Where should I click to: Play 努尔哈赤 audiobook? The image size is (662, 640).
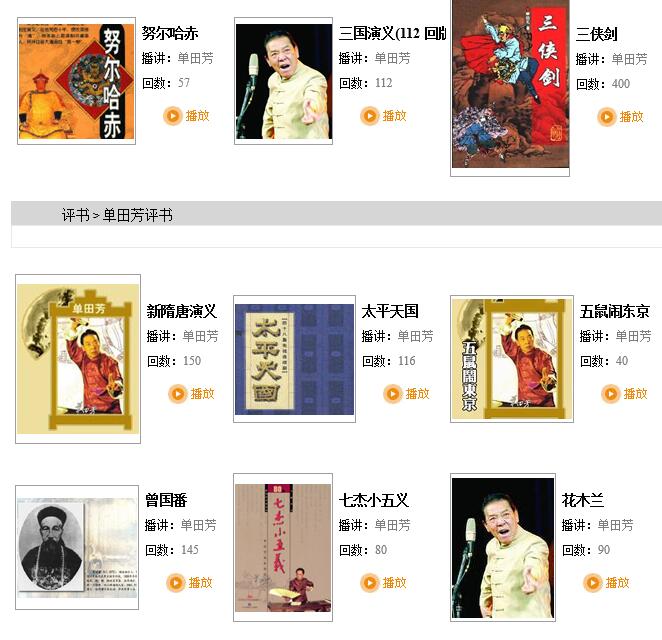[x=188, y=115]
